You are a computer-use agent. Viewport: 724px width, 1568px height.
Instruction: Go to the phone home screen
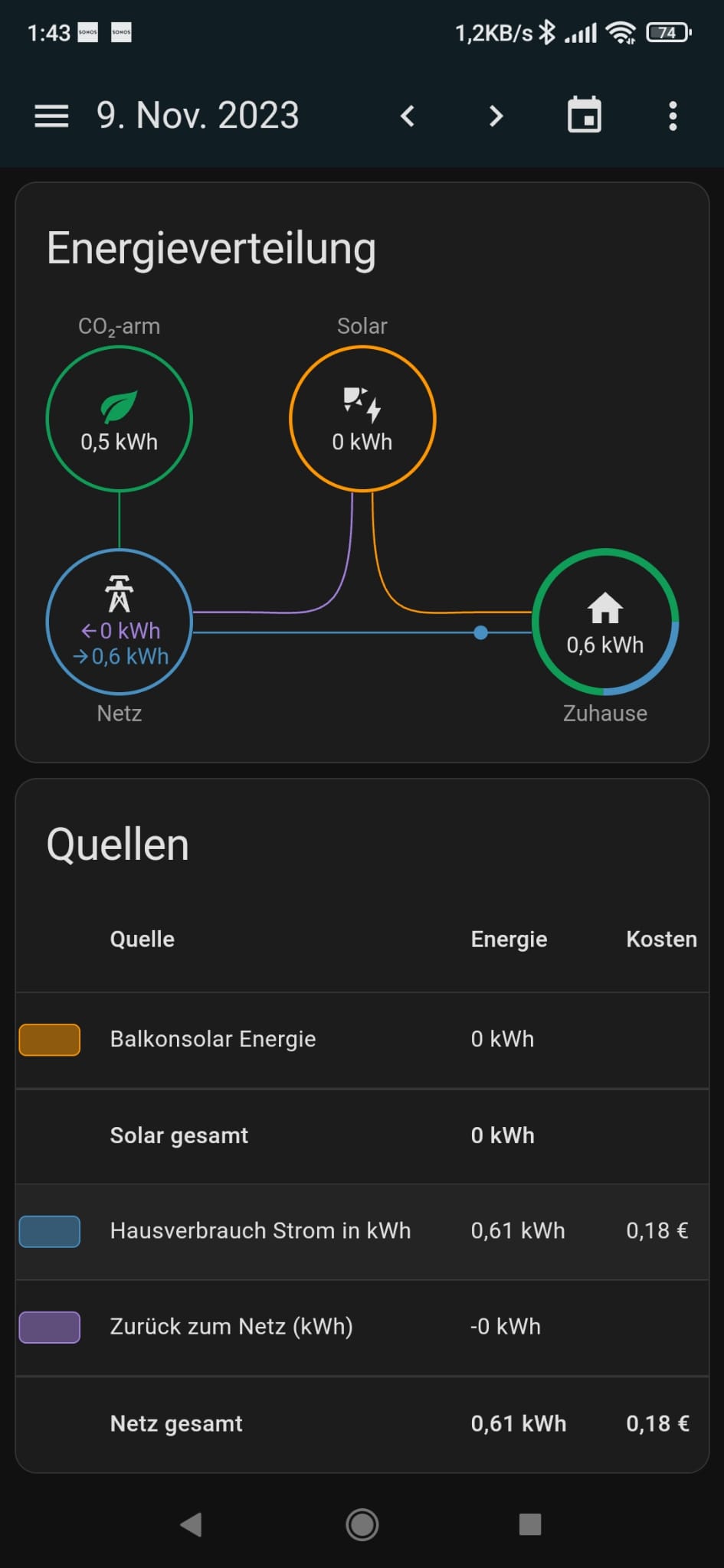pos(362,1524)
